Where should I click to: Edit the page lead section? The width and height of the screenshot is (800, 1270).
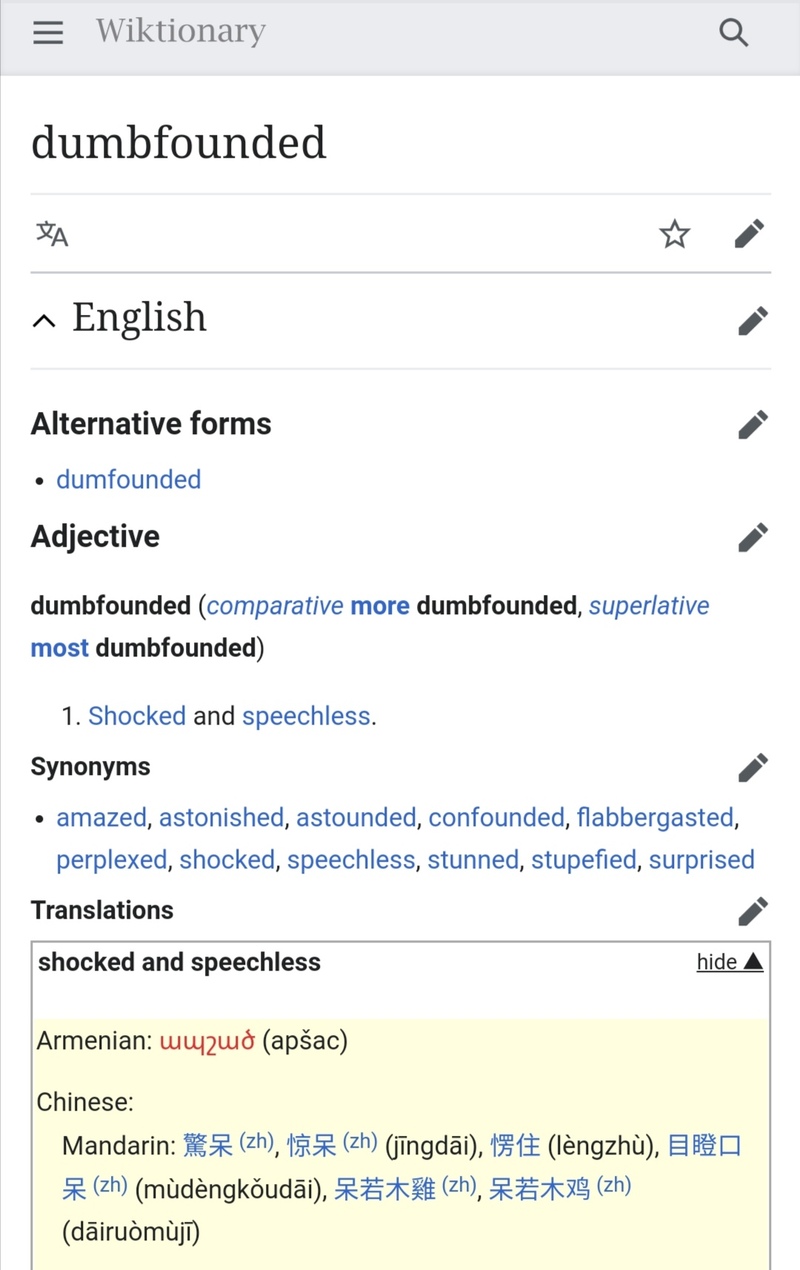pyautogui.click(x=750, y=234)
